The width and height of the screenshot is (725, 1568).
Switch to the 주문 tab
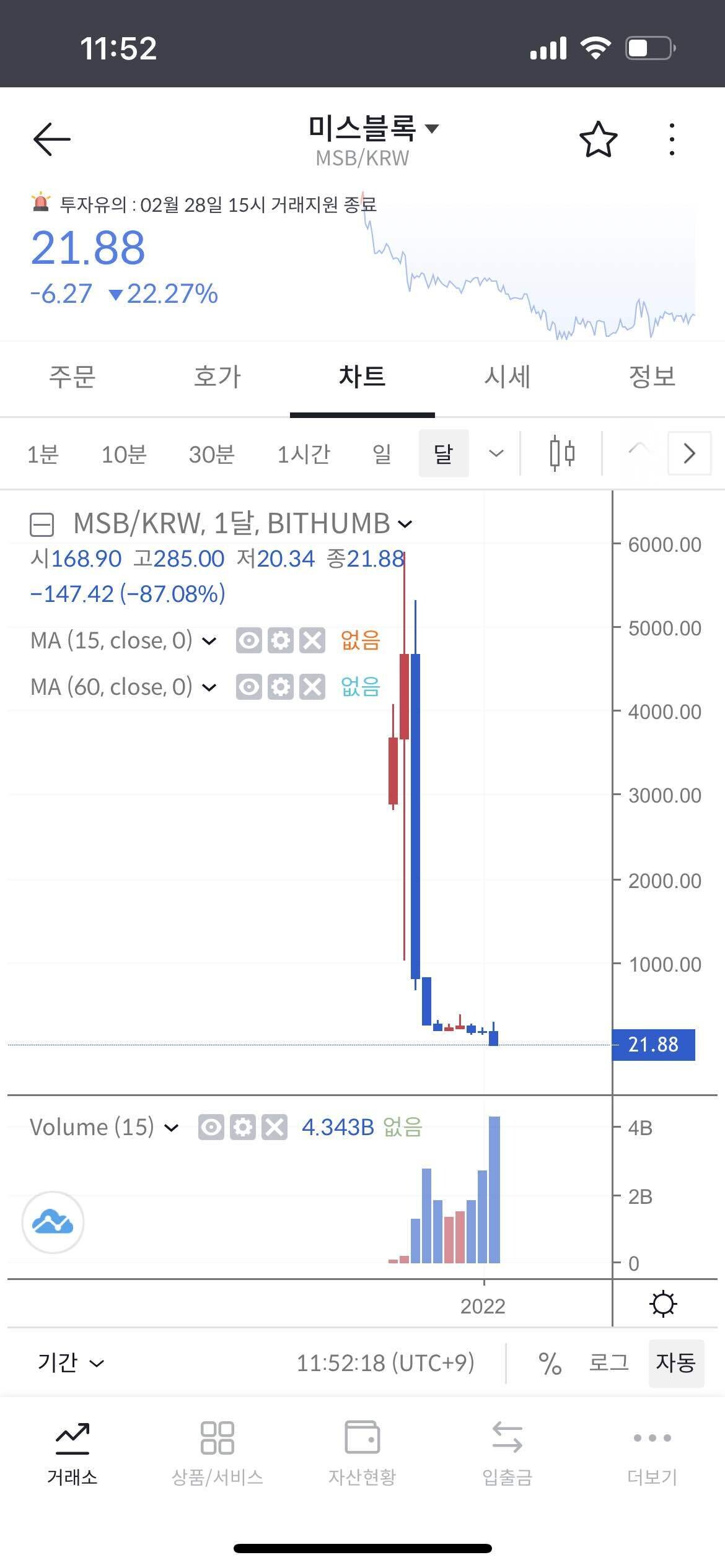pos(72,377)
